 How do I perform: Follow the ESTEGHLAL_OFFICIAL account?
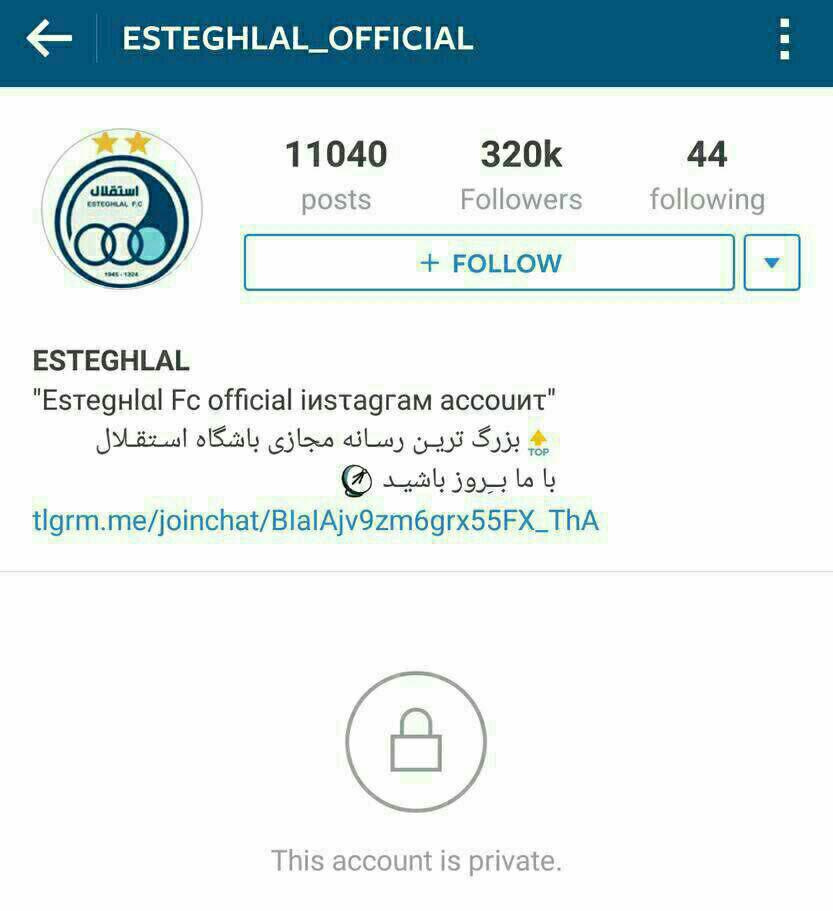(489, 263)
